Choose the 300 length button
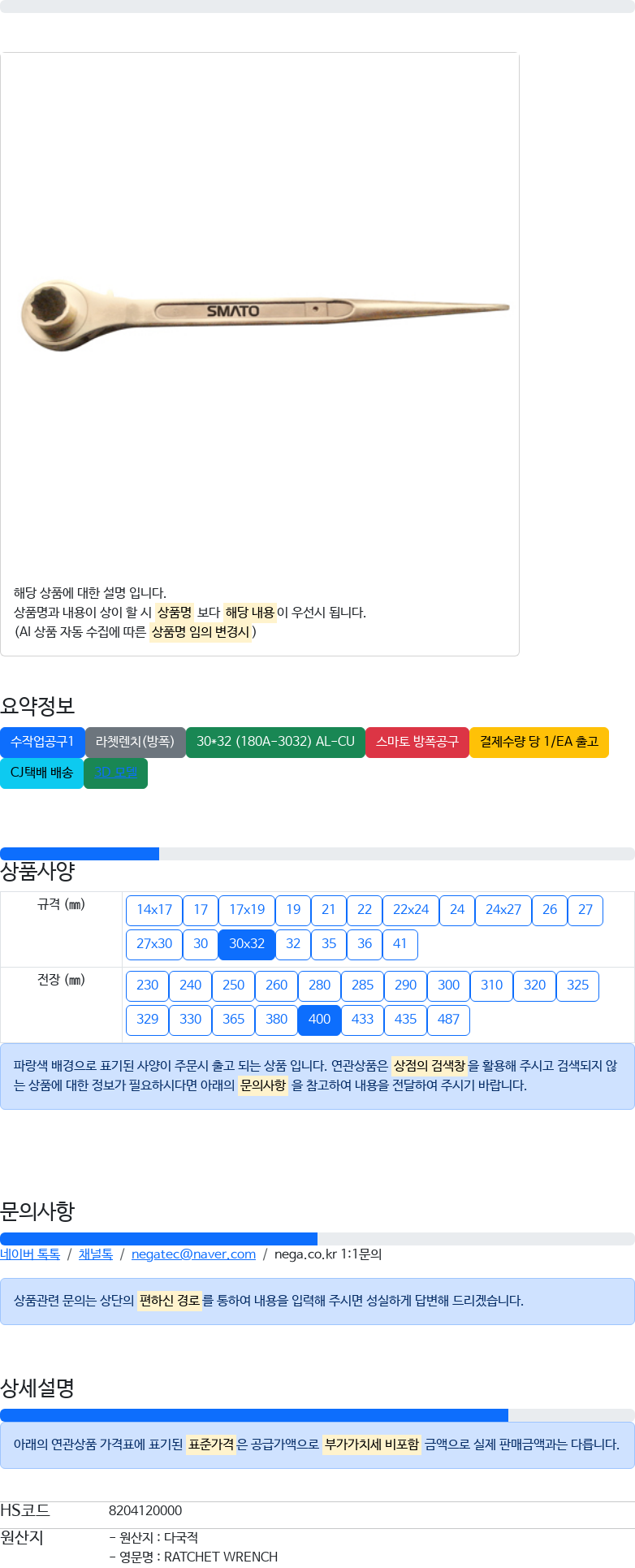The width and height of the screenshot is (635, 1568). [x=449, y=985]
